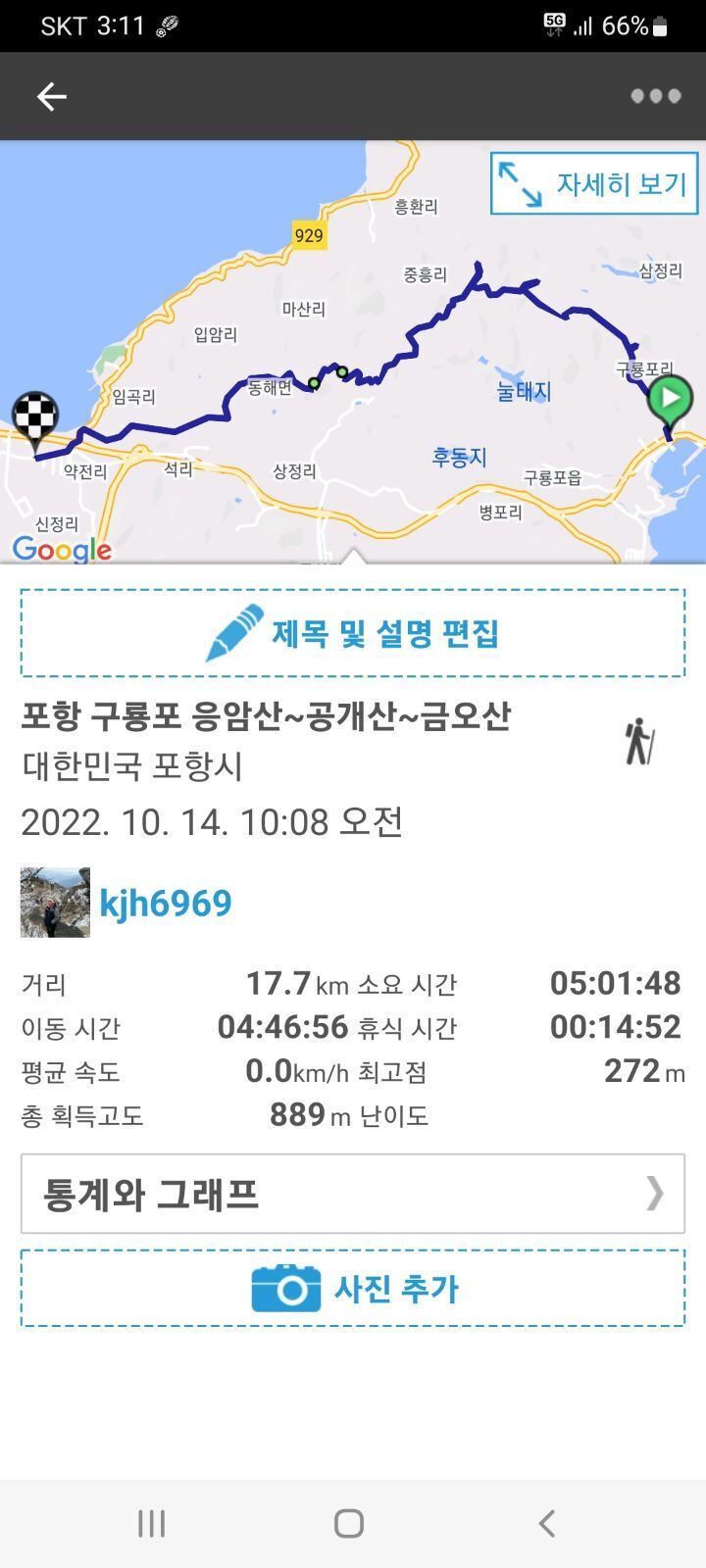
Task: Go back using the top arrow
Action: point(51,96)
